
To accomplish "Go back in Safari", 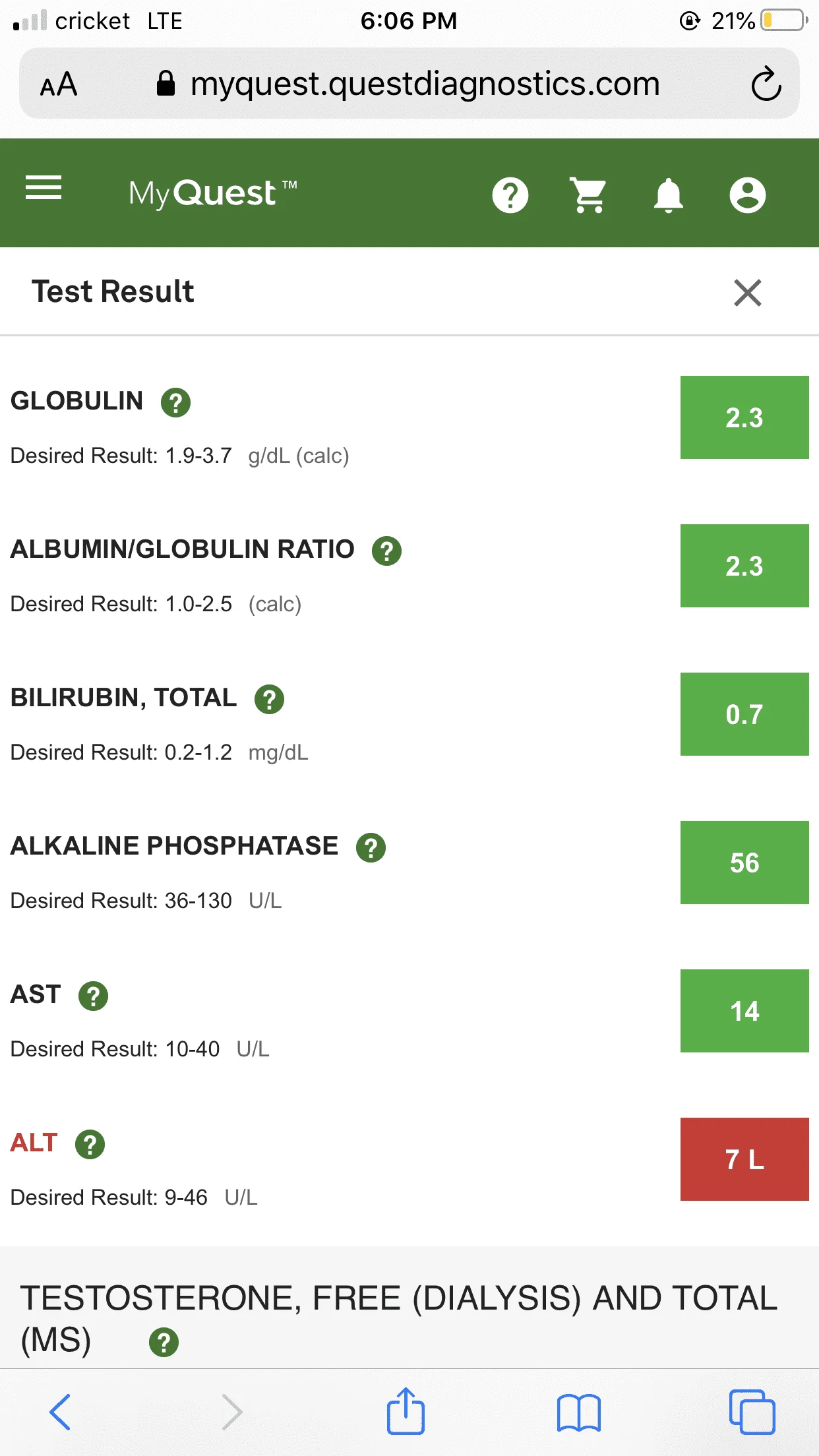I will click(60, 1412).
